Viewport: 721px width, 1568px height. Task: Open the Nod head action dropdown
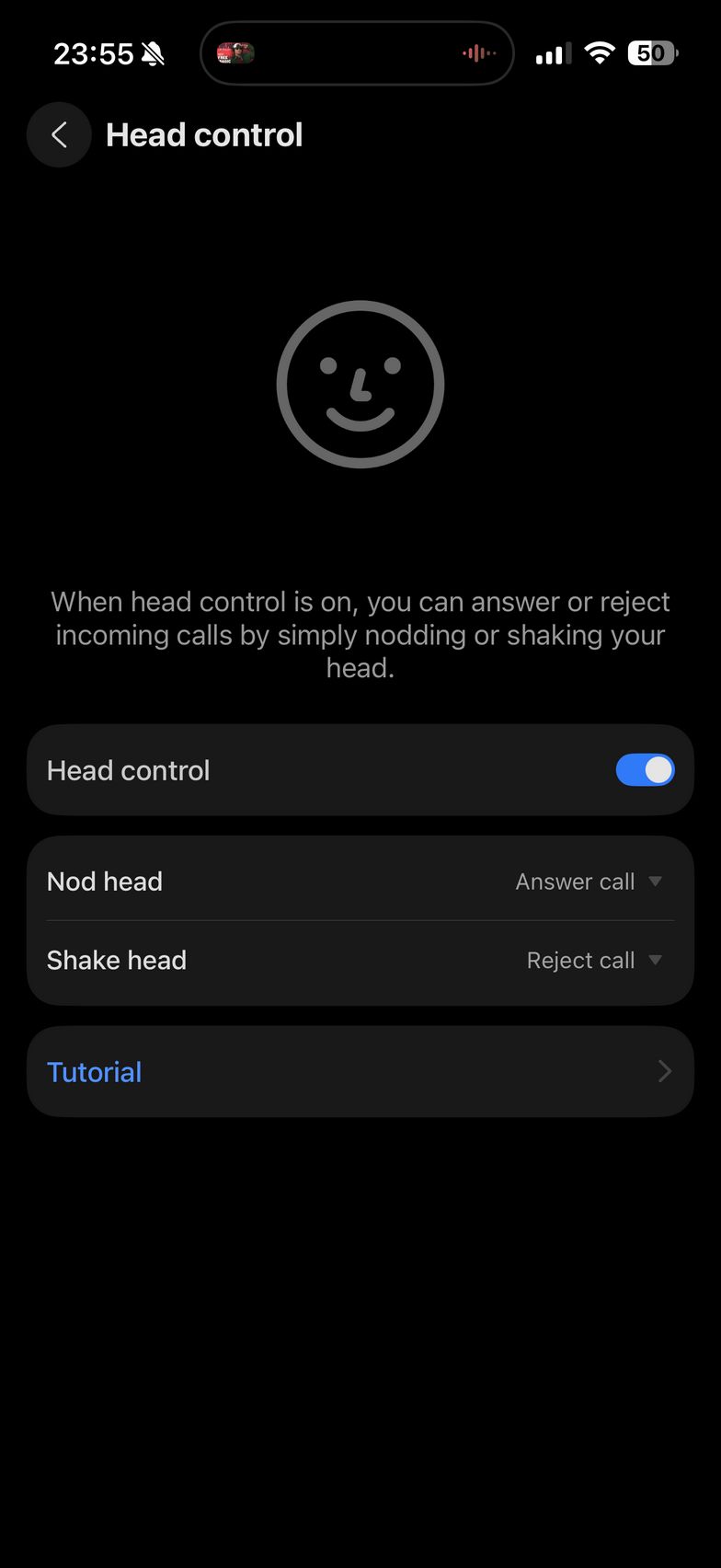click(589, 882)
